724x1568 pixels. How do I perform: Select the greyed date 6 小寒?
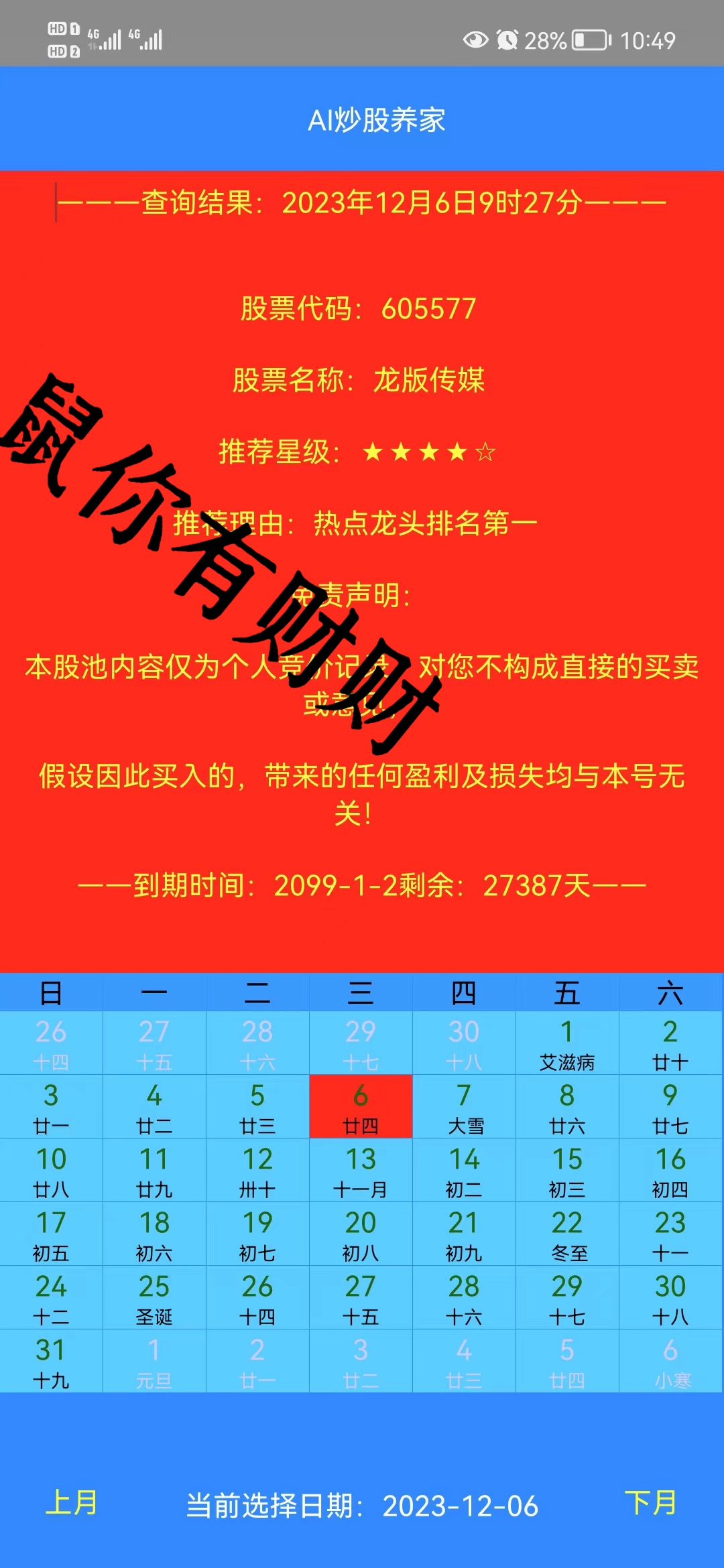click(x=670, y=1361)
